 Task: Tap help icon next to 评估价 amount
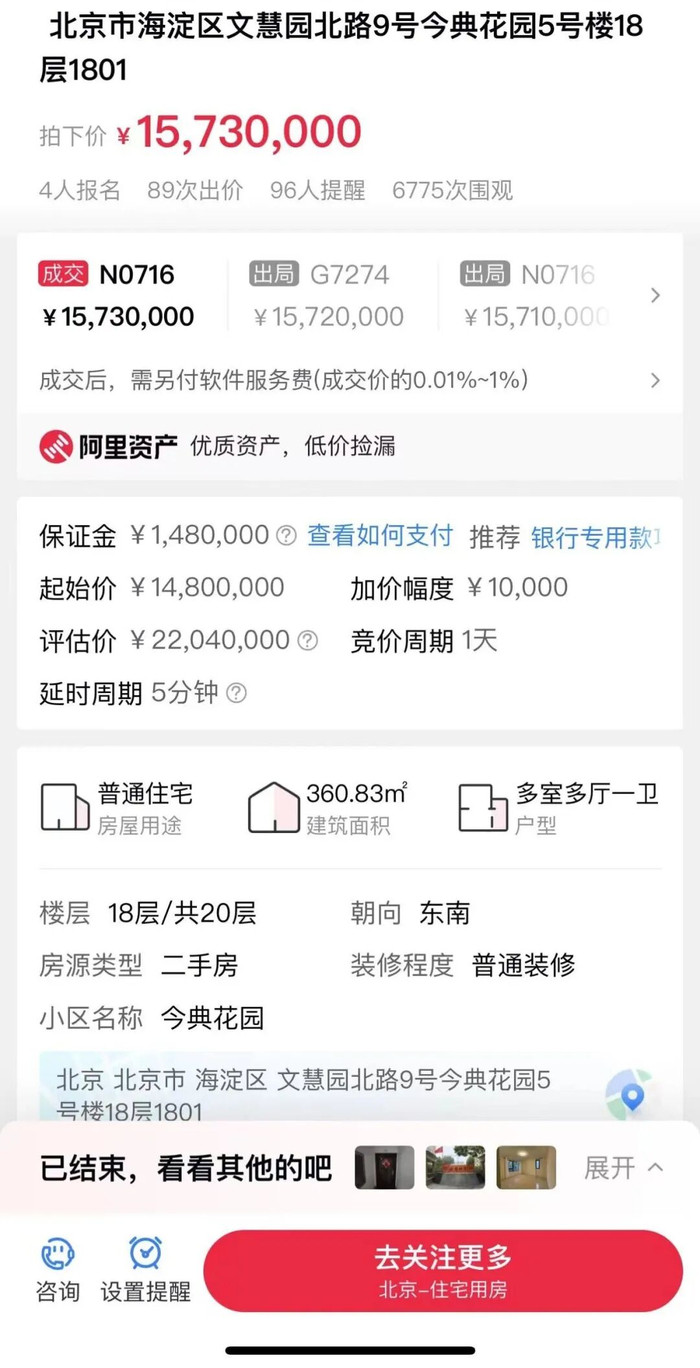click(x=308, y=640)
